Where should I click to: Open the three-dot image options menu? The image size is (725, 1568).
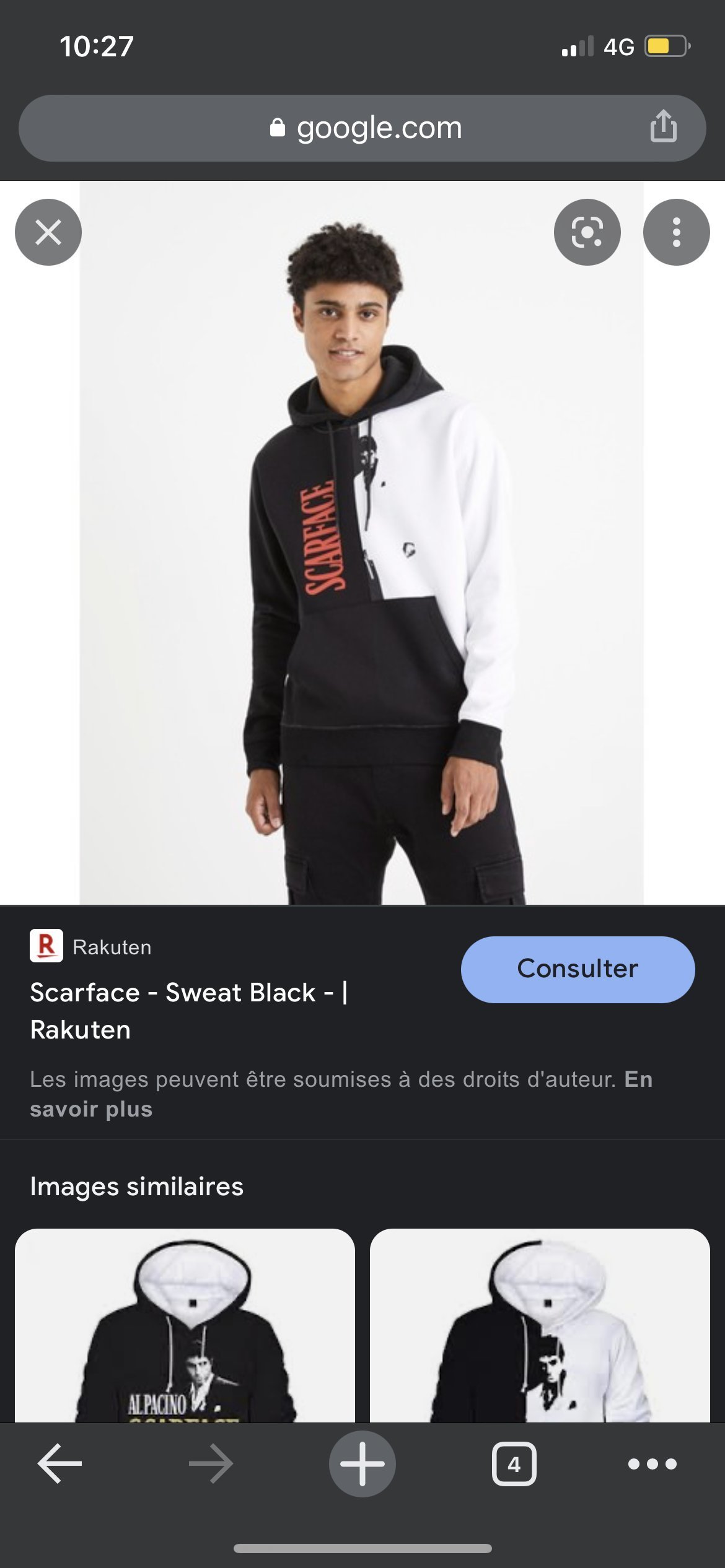coord(676,232)
